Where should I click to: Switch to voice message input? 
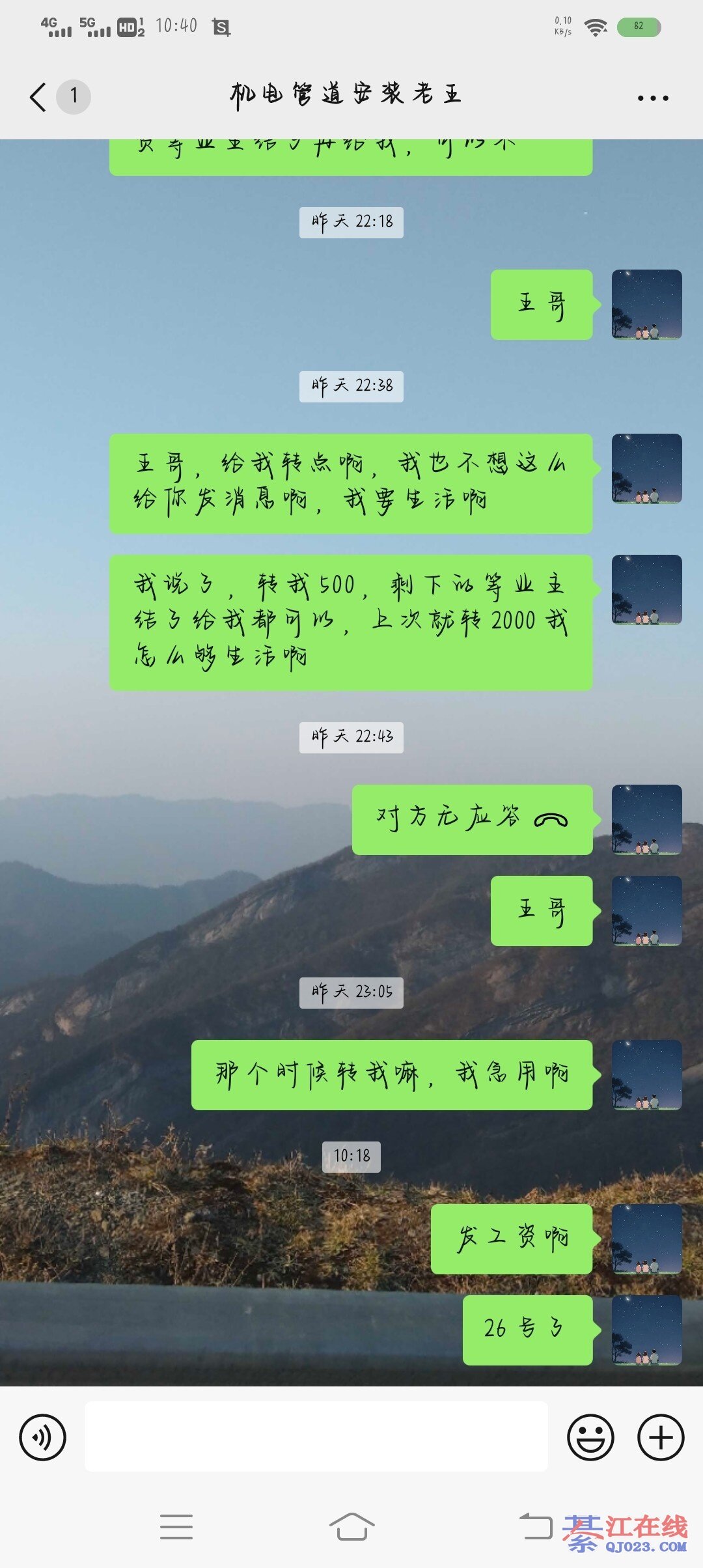pos(42,1437)
